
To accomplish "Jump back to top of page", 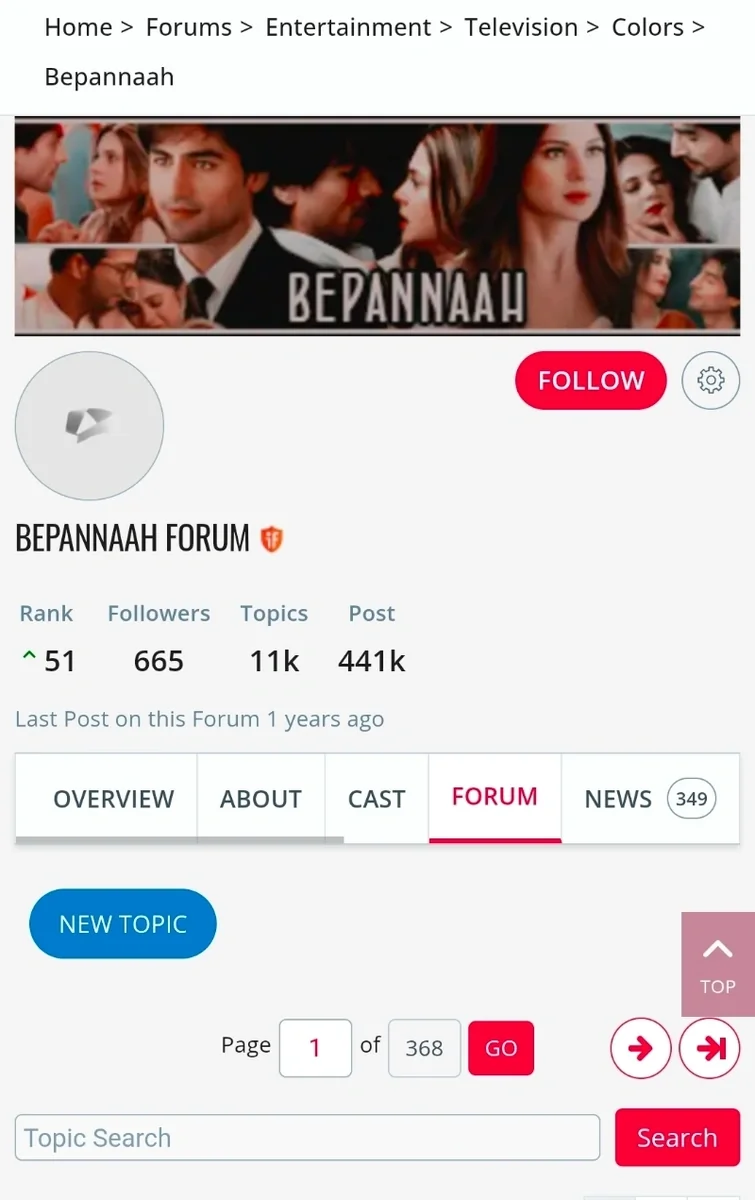I will click(717, 964).
